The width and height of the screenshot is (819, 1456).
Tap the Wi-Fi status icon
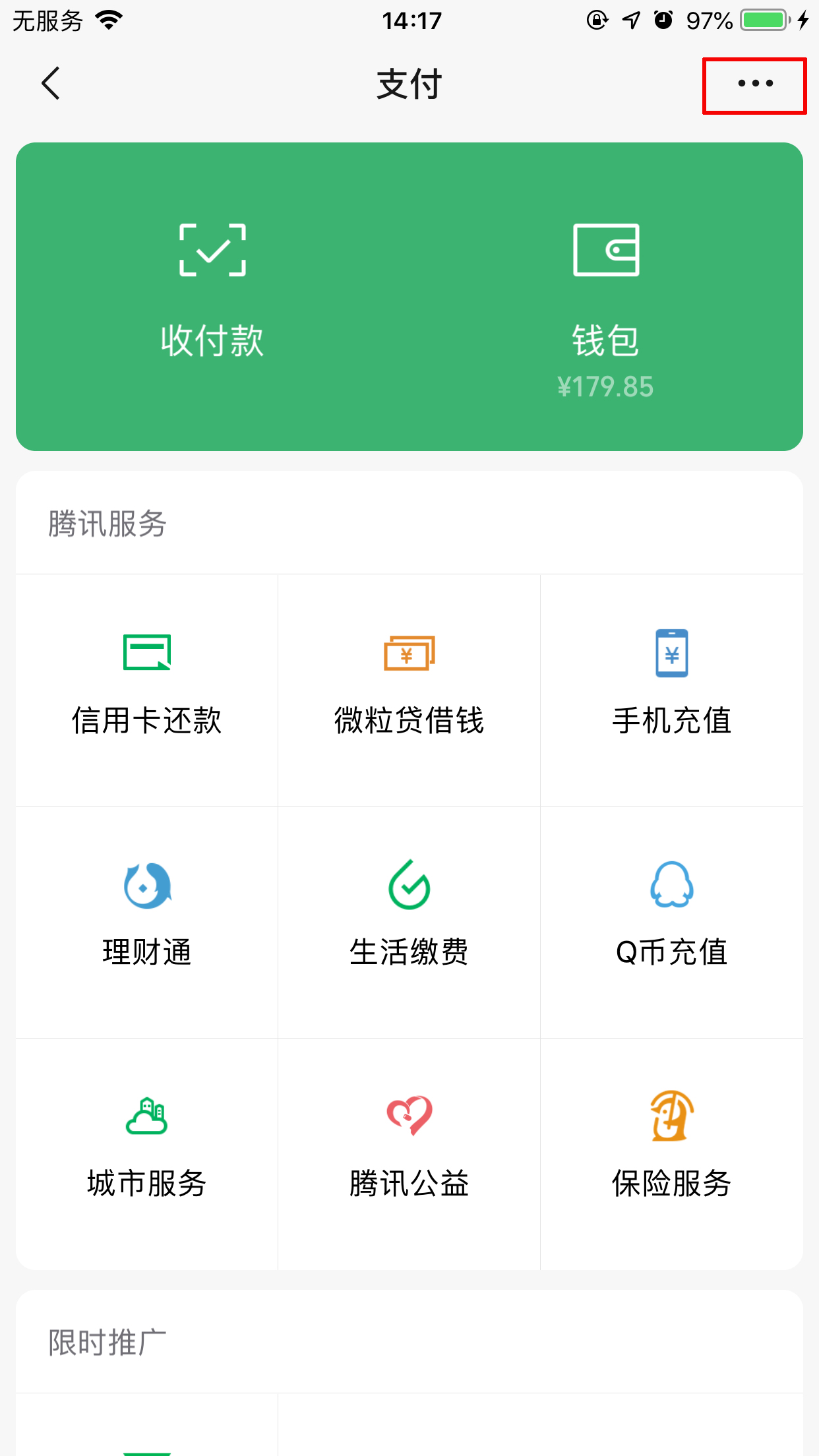[107, 18]
